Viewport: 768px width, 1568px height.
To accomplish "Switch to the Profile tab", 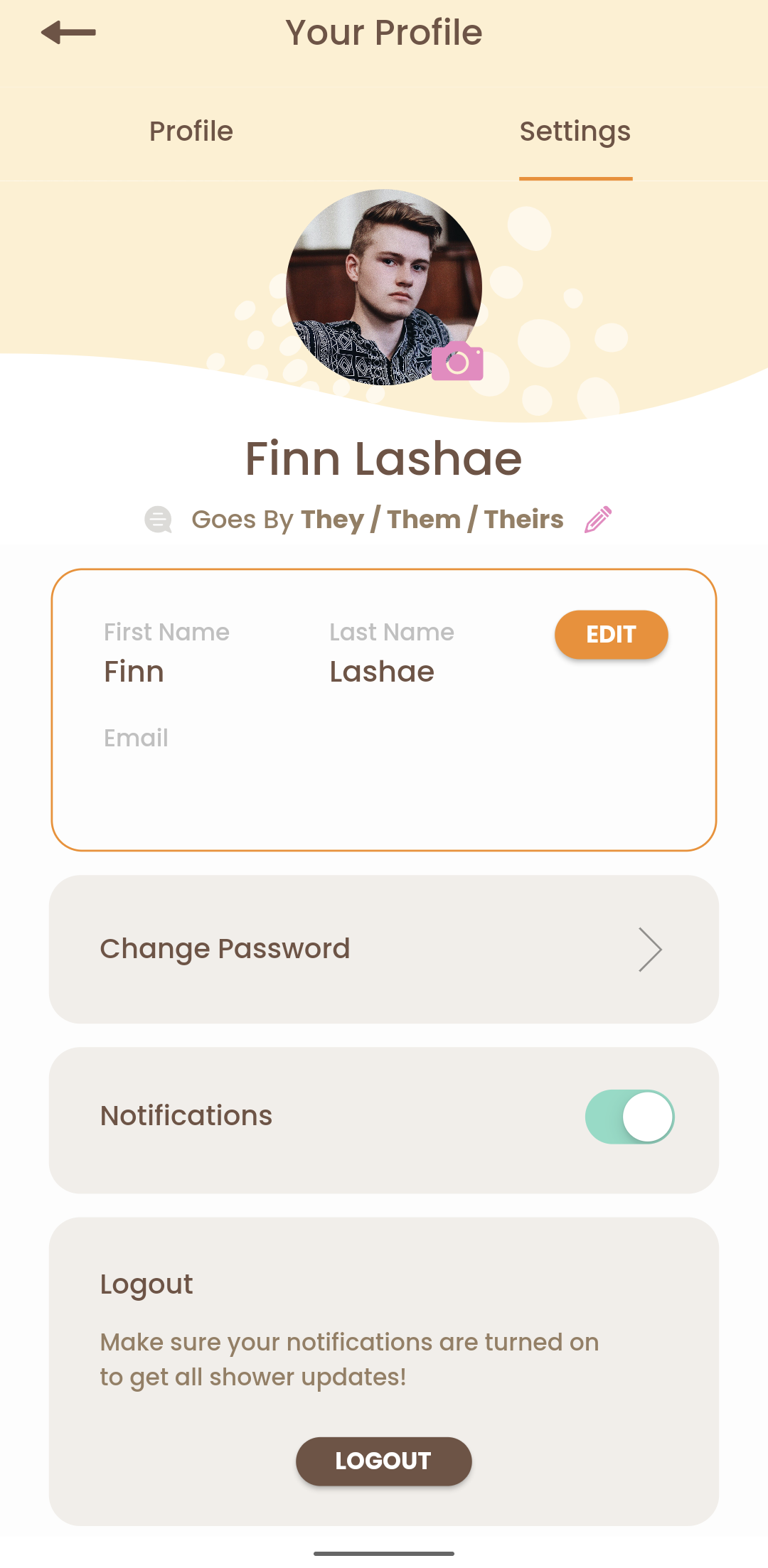I will pos(191,131).
